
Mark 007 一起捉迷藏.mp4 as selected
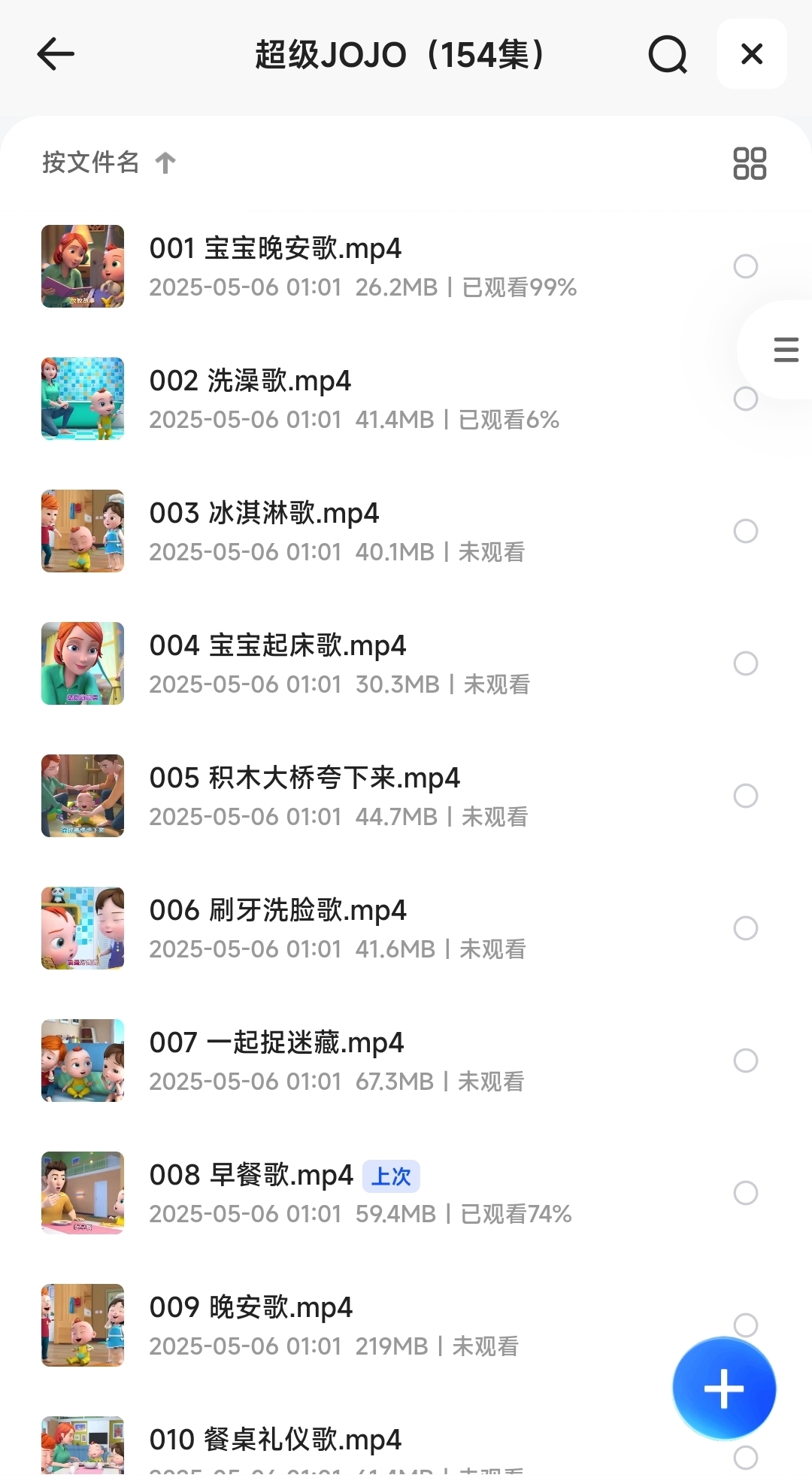[x=746, y=1061]
